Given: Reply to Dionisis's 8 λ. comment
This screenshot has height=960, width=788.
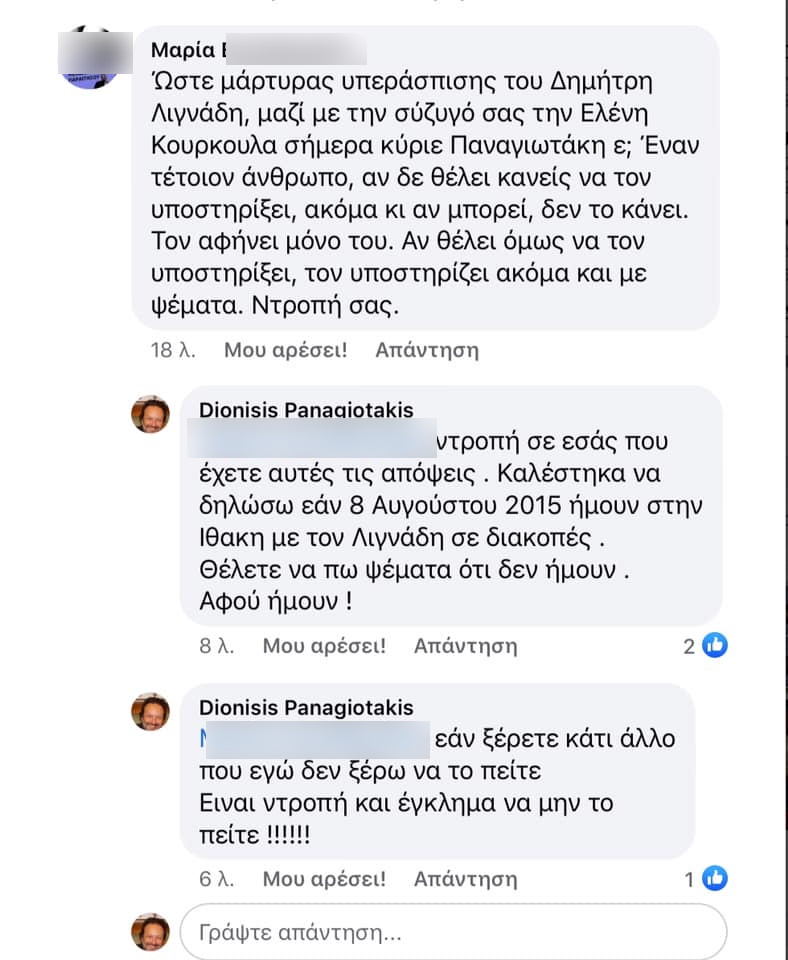Looking at the screenshot, I should [466, 646].
